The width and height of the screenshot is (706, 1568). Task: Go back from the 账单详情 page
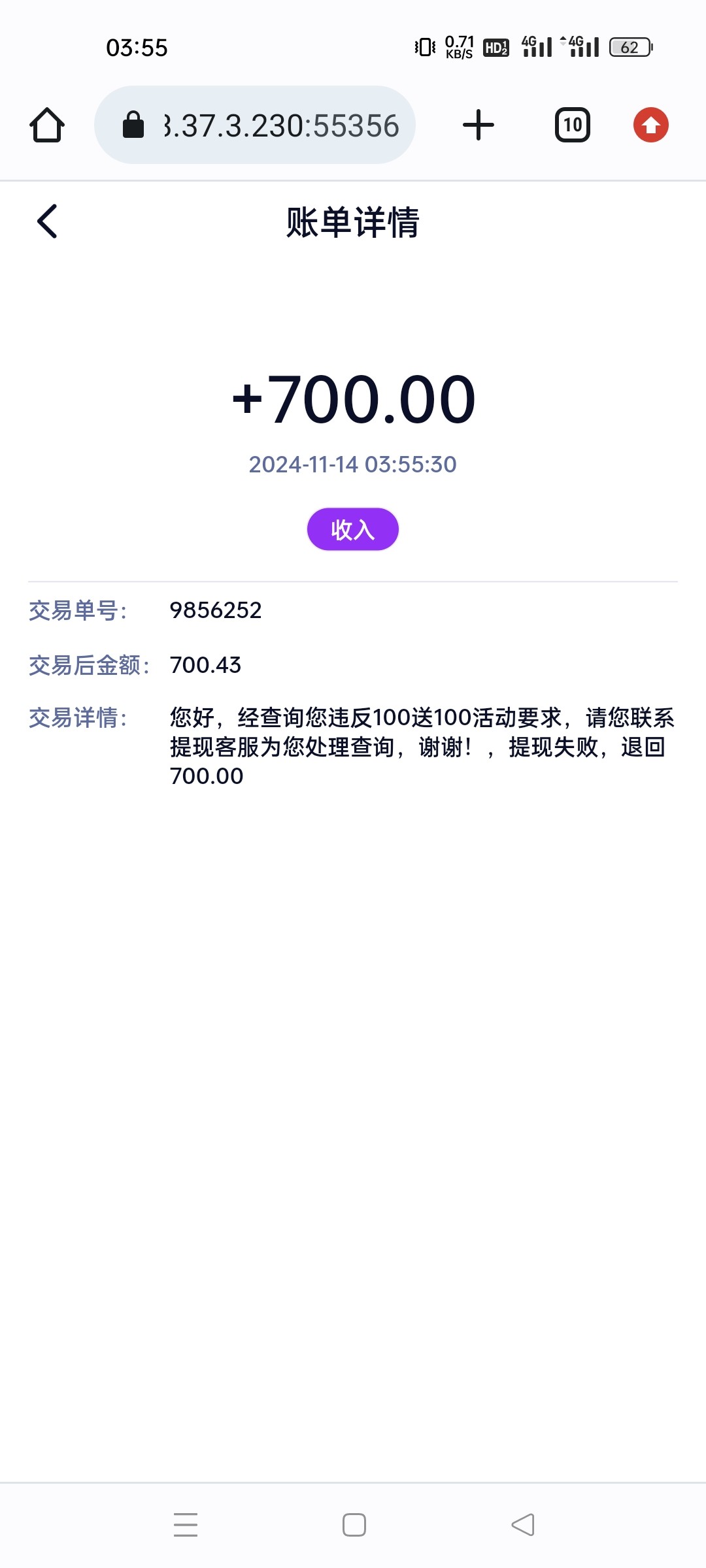pyautogui.click(x=47, y=221)
